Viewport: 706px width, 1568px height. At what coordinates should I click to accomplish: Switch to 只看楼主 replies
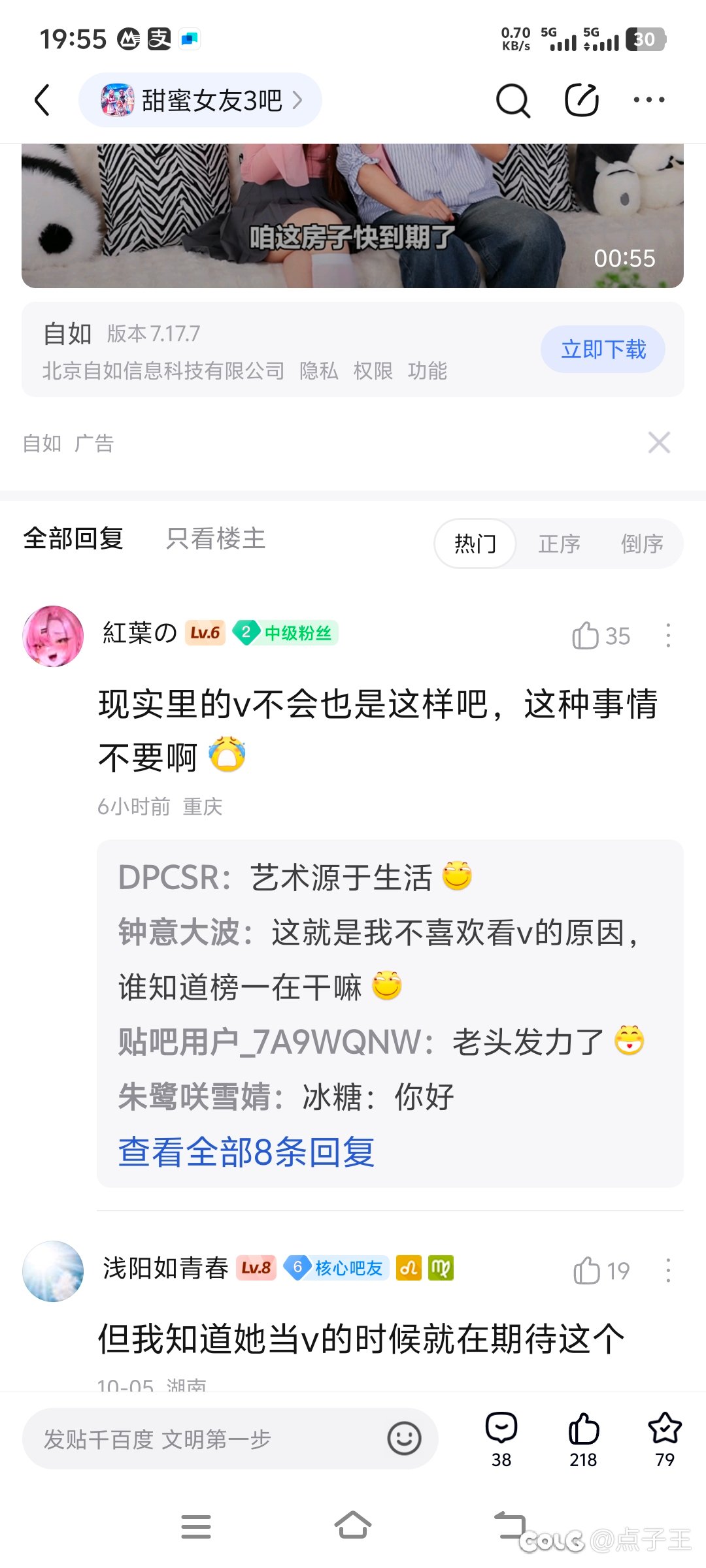pos(215,539)
